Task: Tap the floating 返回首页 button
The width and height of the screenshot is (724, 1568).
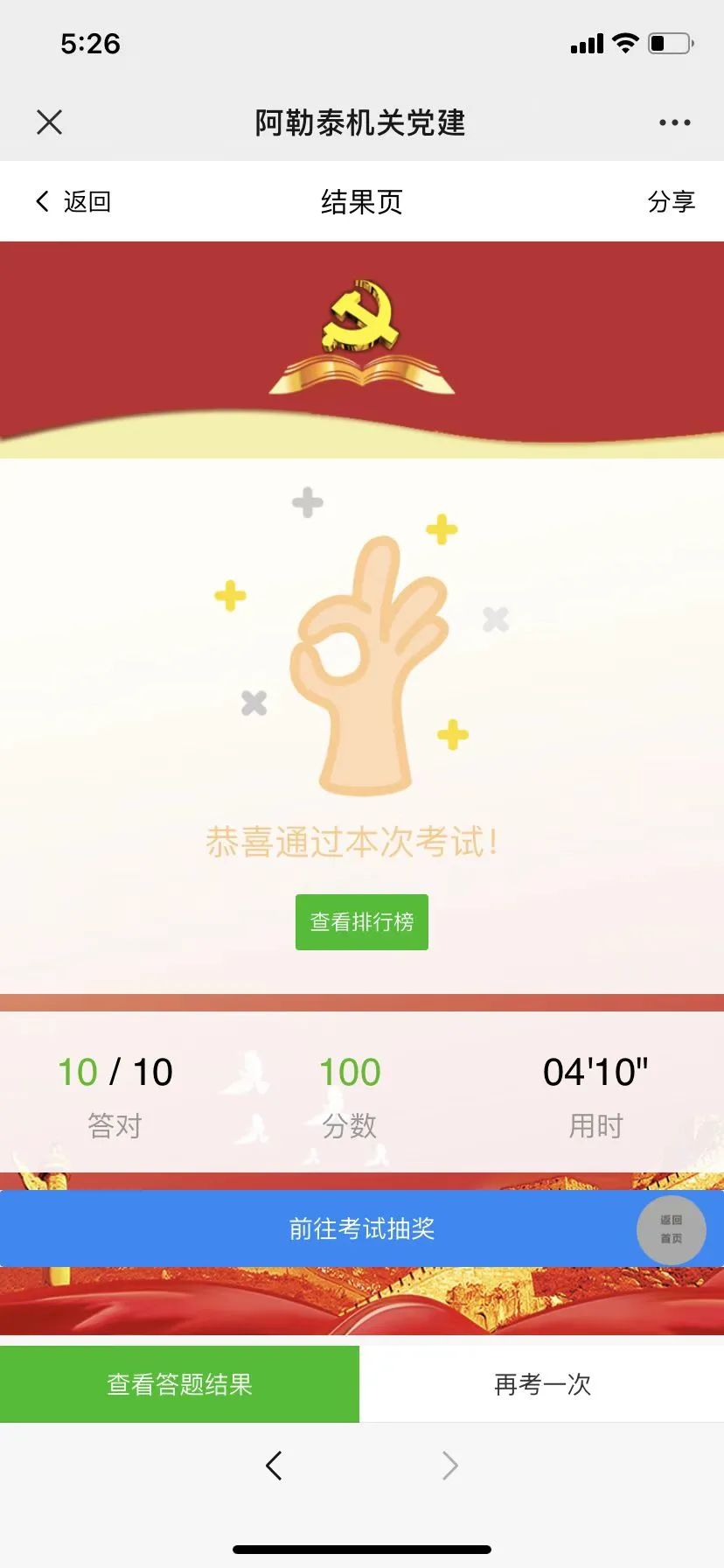Action: click(671, 1228)
